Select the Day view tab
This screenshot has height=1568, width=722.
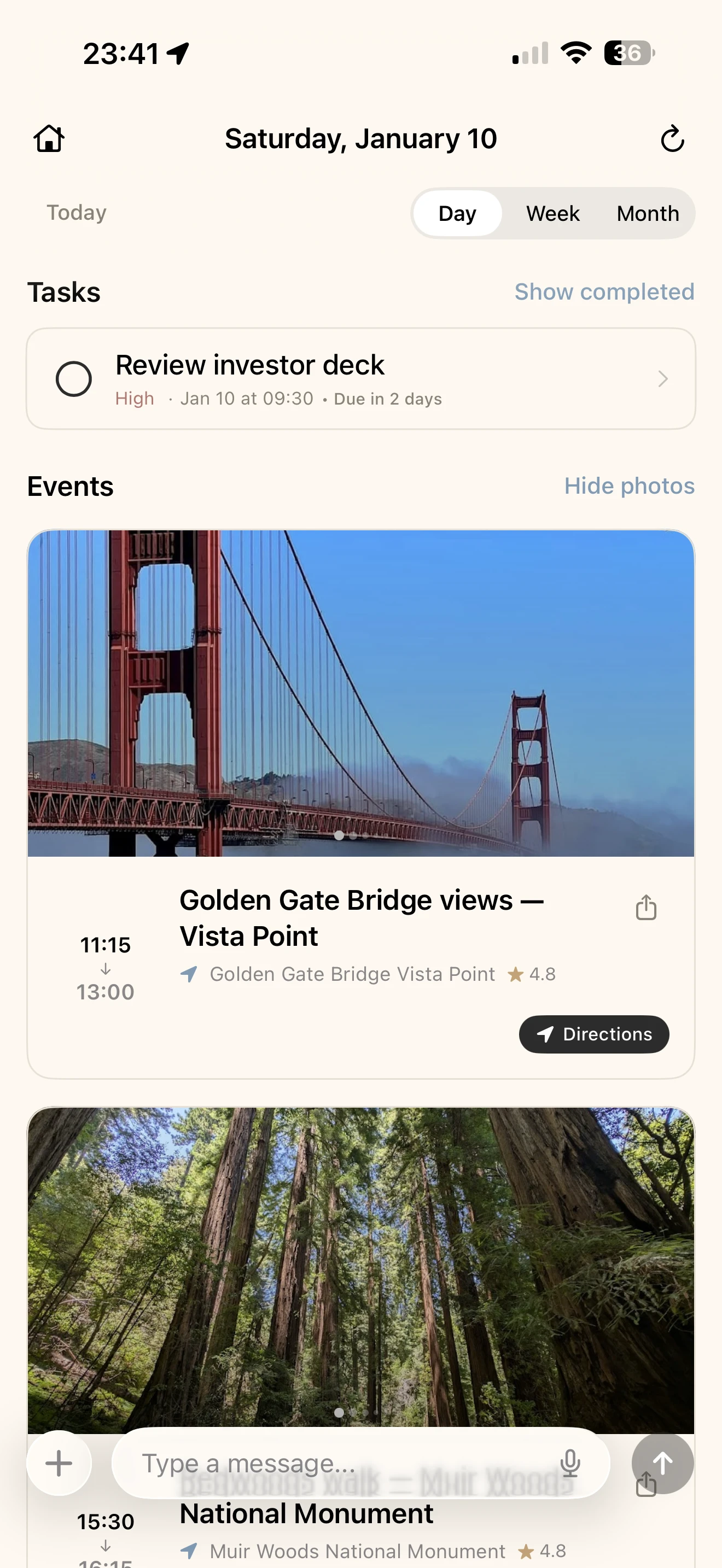457,213
